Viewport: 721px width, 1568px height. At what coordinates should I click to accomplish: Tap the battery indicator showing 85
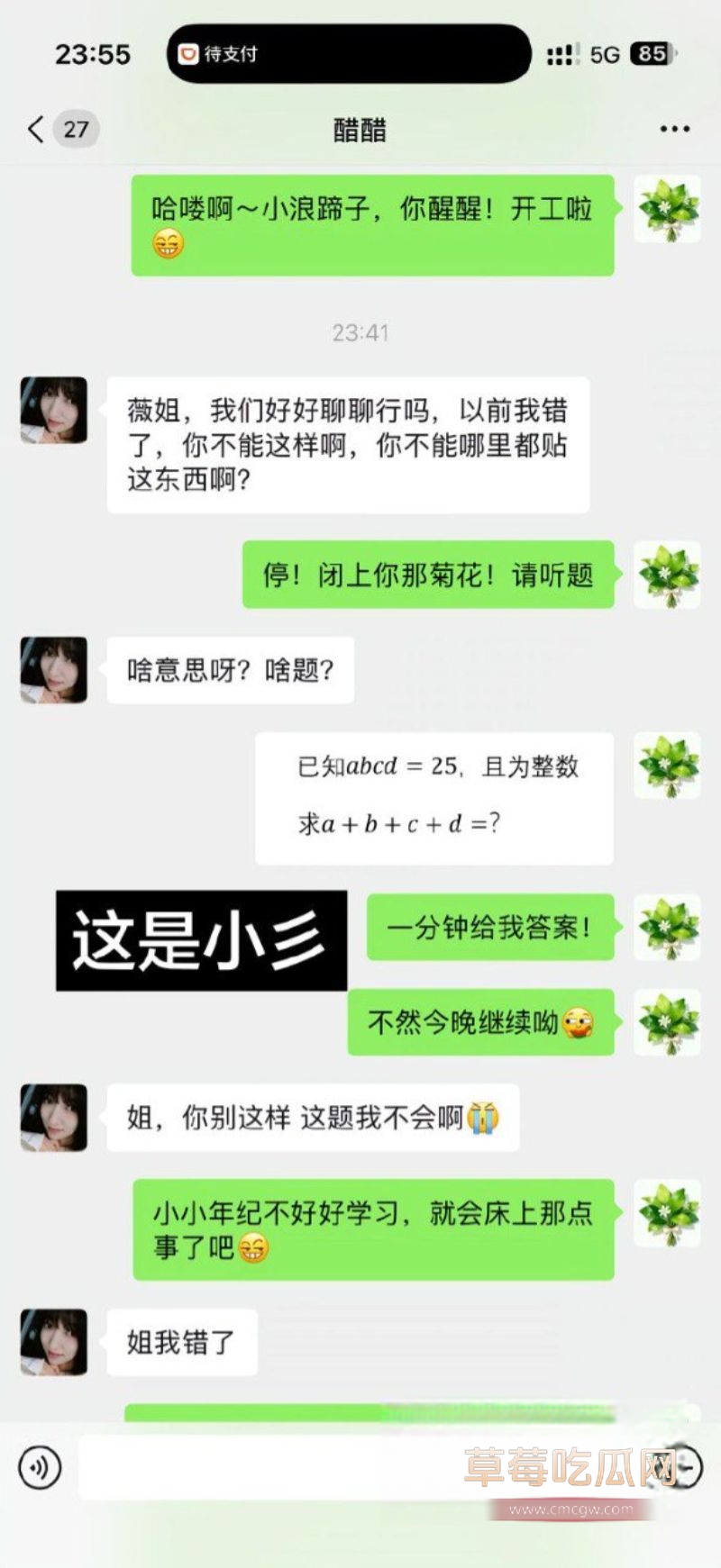point(651,54)
